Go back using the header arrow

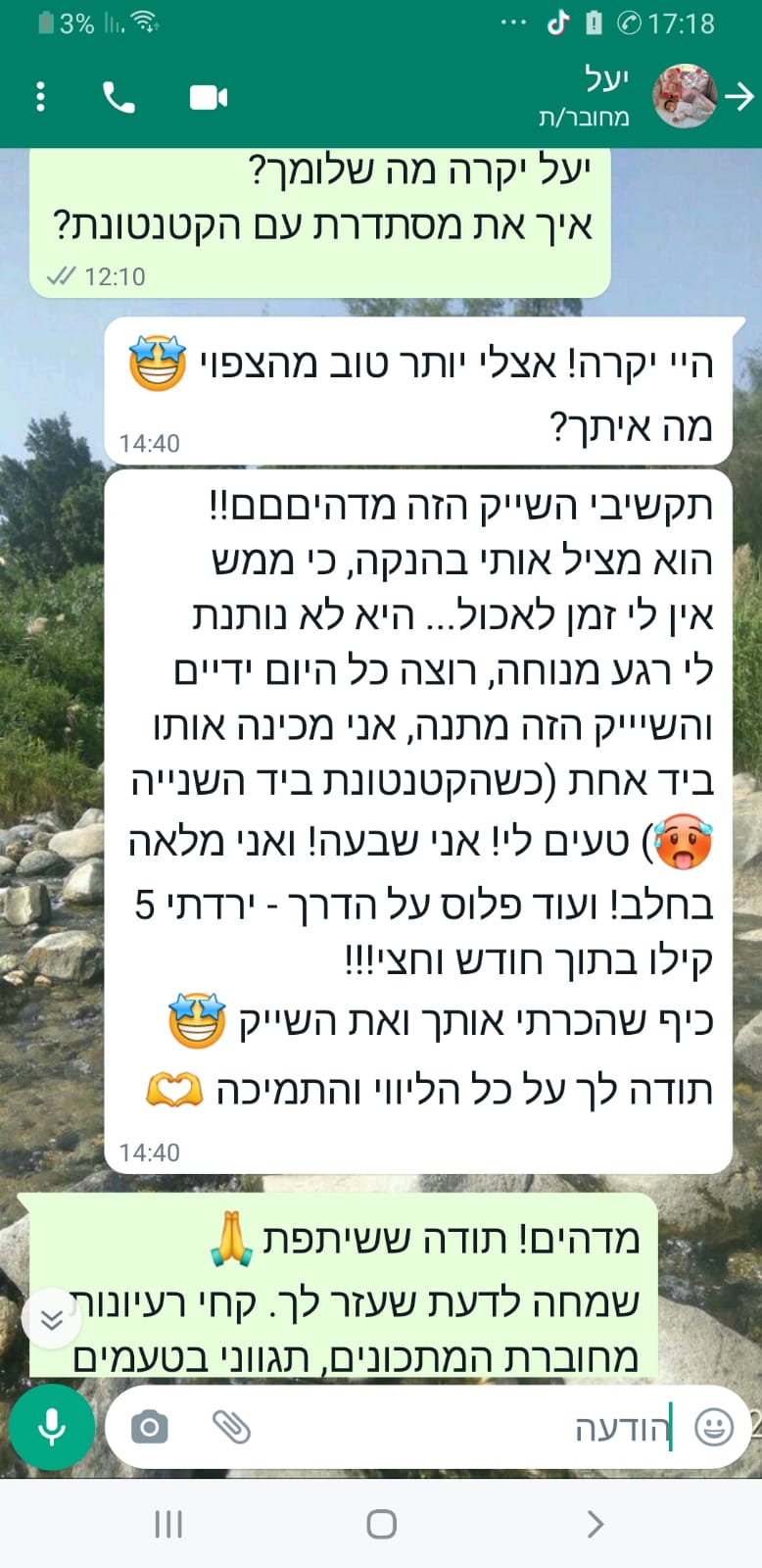739,96
